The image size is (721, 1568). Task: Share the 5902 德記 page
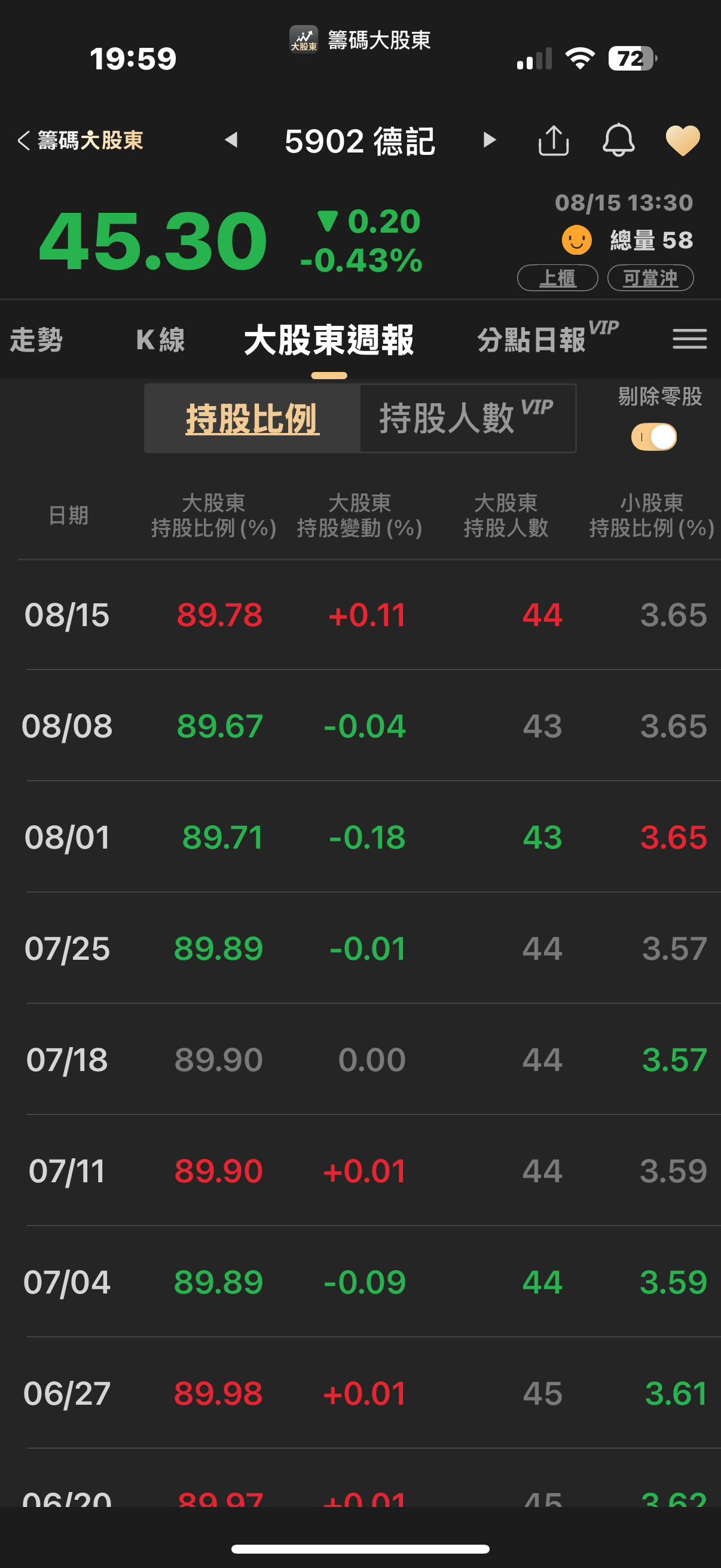553,141
